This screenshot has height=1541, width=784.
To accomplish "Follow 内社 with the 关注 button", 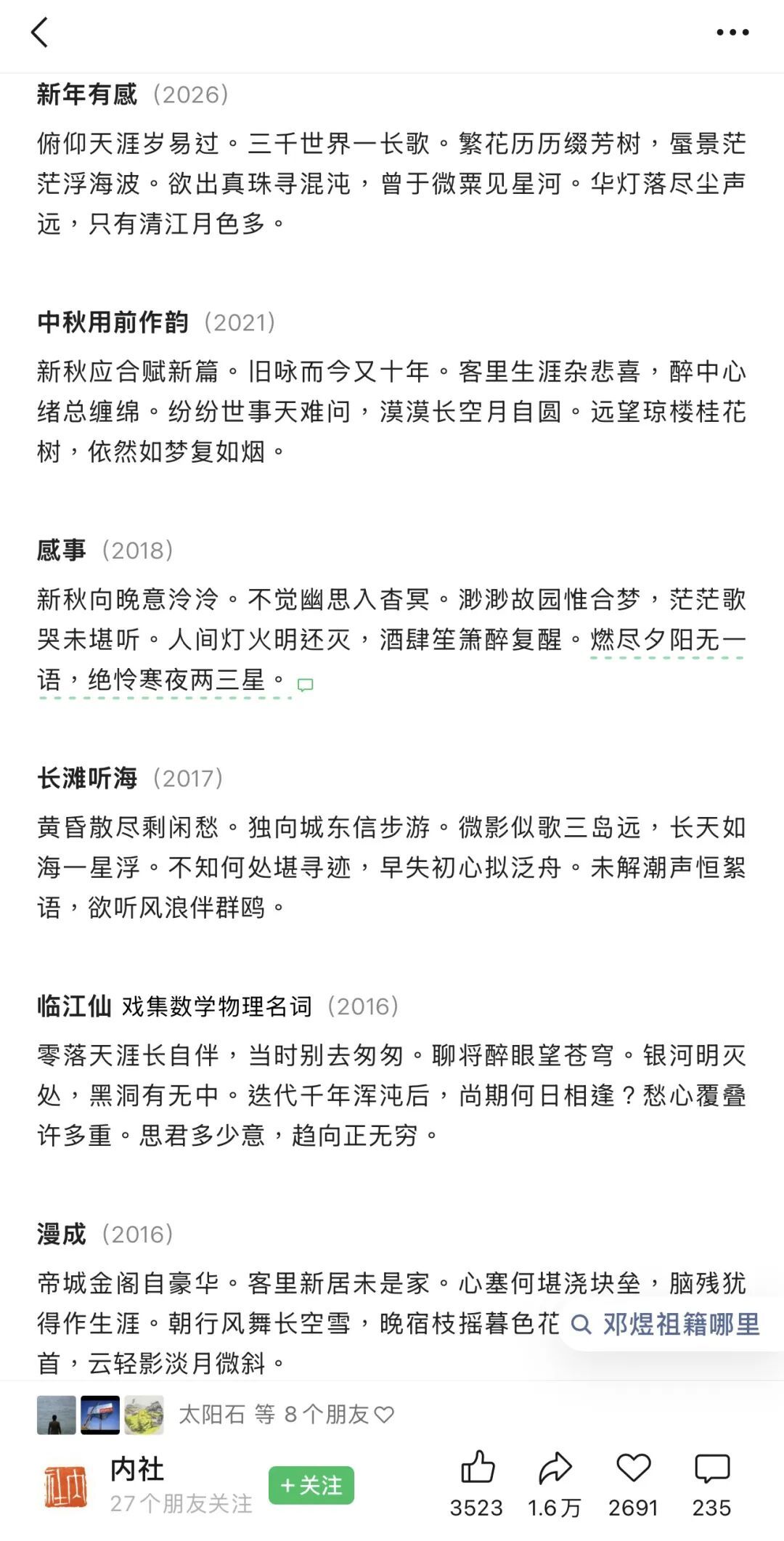I will (x=311, y=1485).
